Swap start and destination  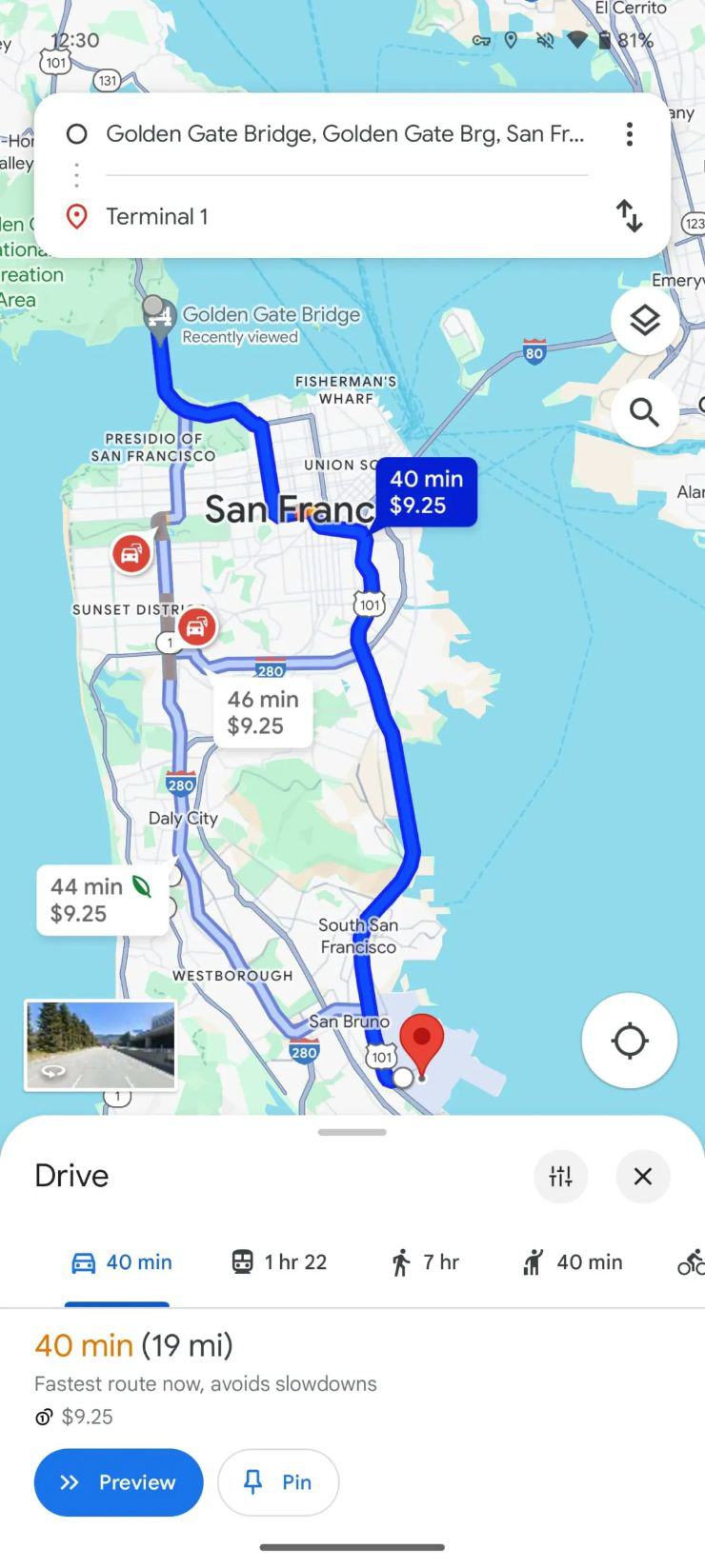coord(629,216)
